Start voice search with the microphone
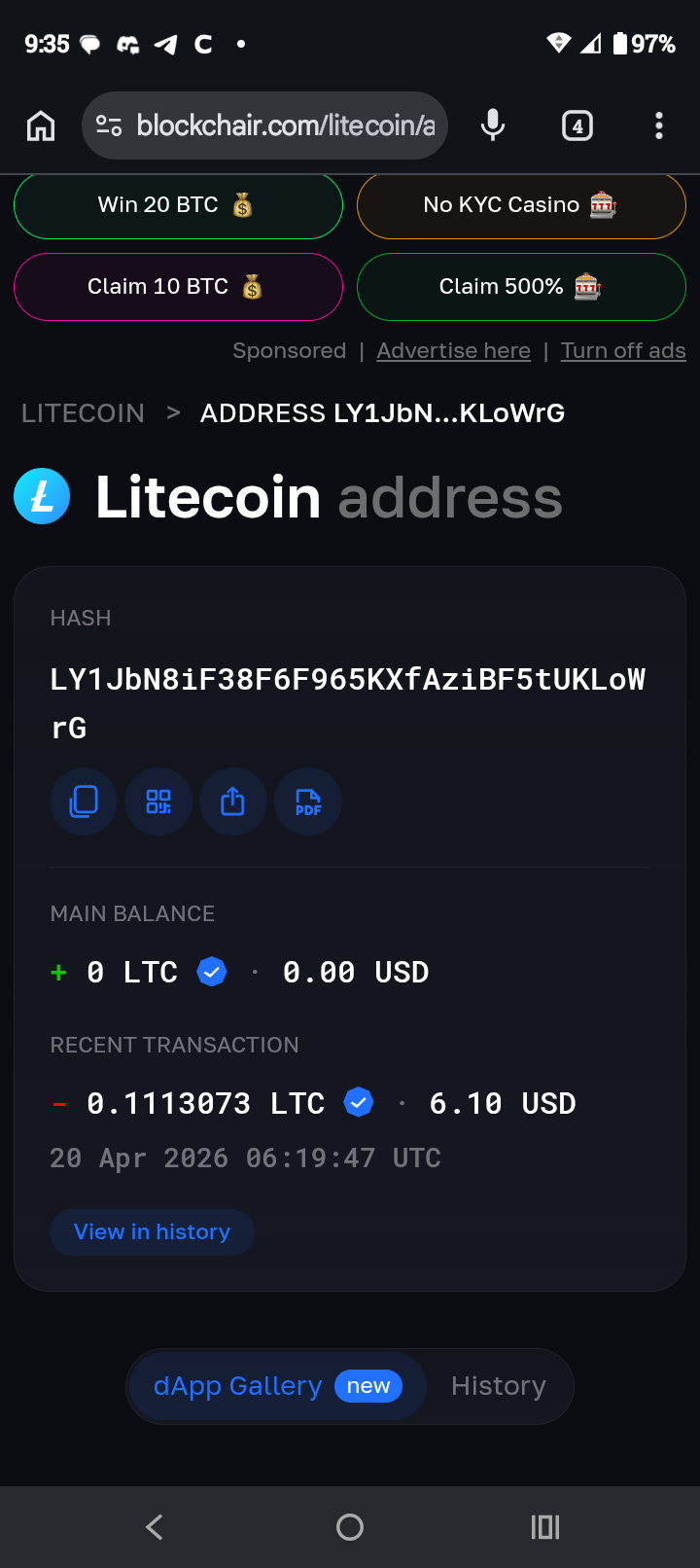The height and width of the screenshot is (1568, 700). (493, 125)
